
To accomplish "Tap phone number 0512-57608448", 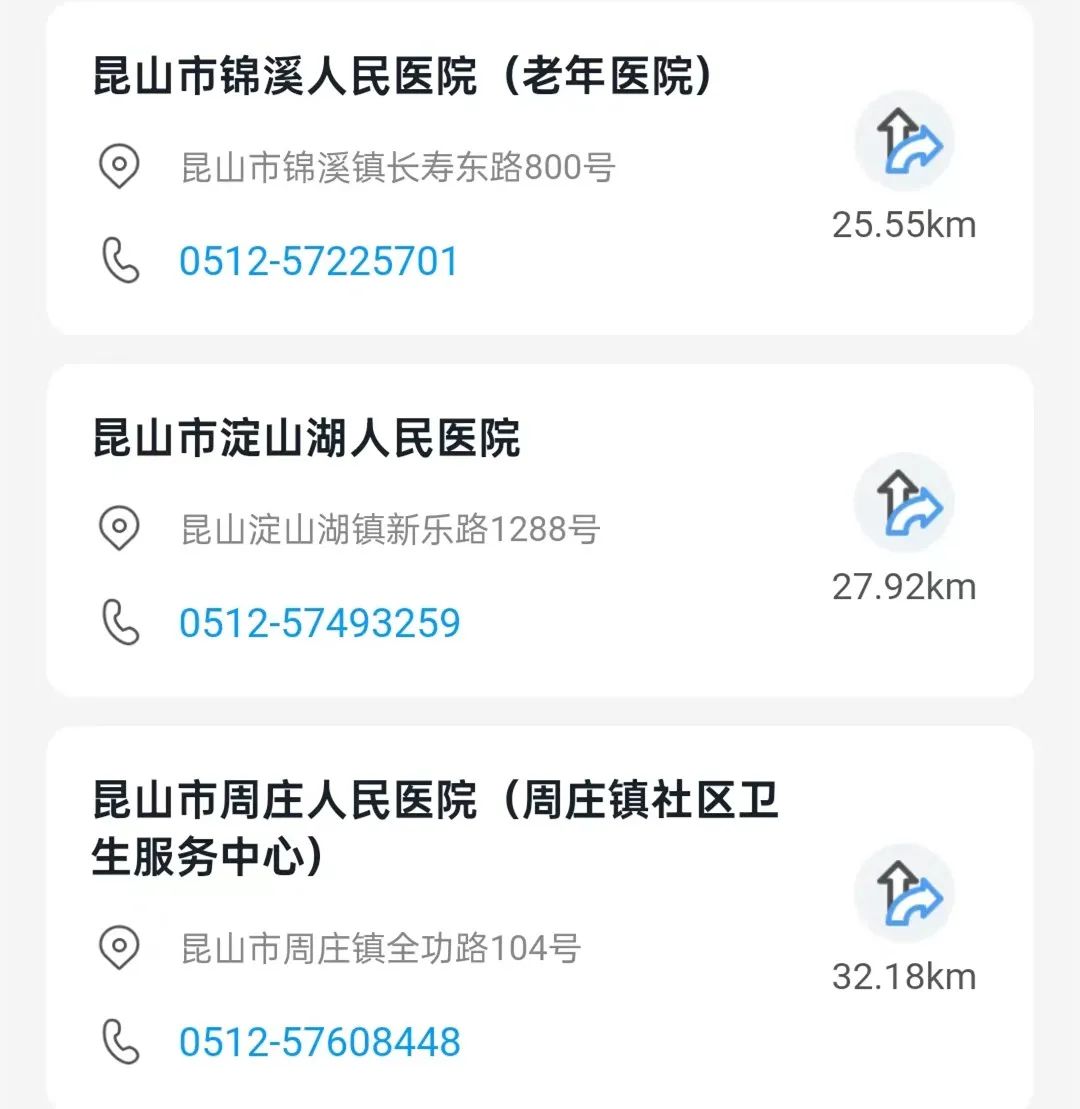I will point(319,1042).
